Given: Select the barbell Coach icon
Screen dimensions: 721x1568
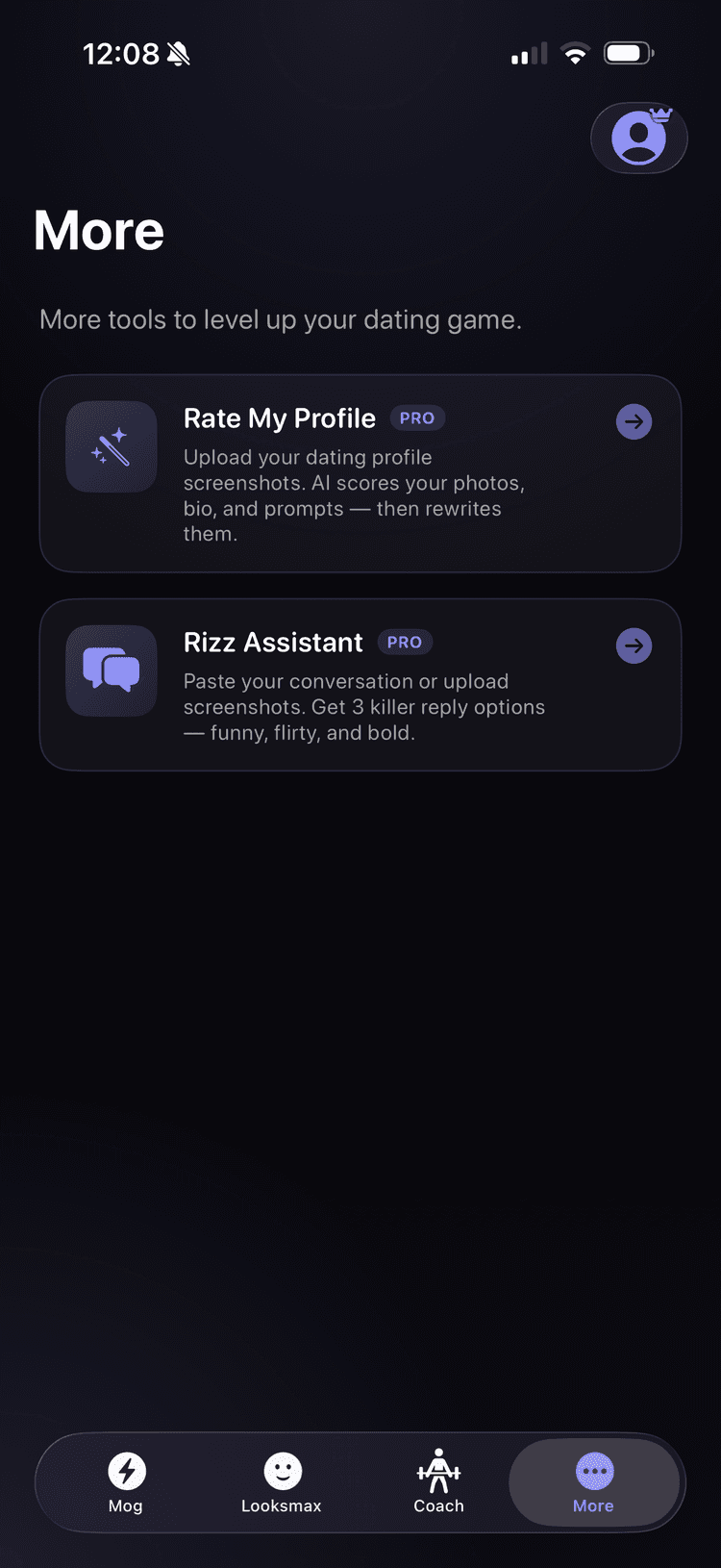Looking at the screenshot, I should (x=438, y=1470).
